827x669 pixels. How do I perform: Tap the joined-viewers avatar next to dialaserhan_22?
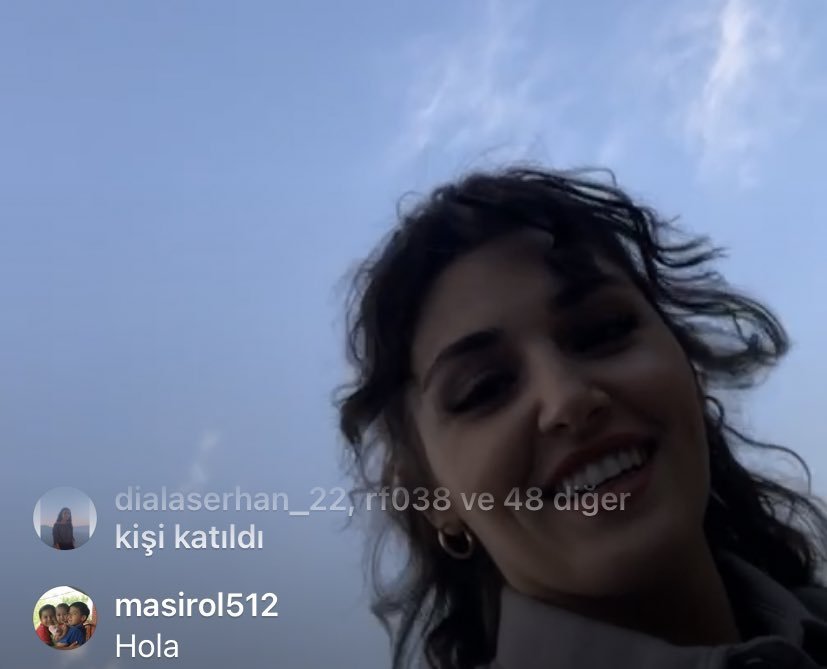click(x=65, y=519)
